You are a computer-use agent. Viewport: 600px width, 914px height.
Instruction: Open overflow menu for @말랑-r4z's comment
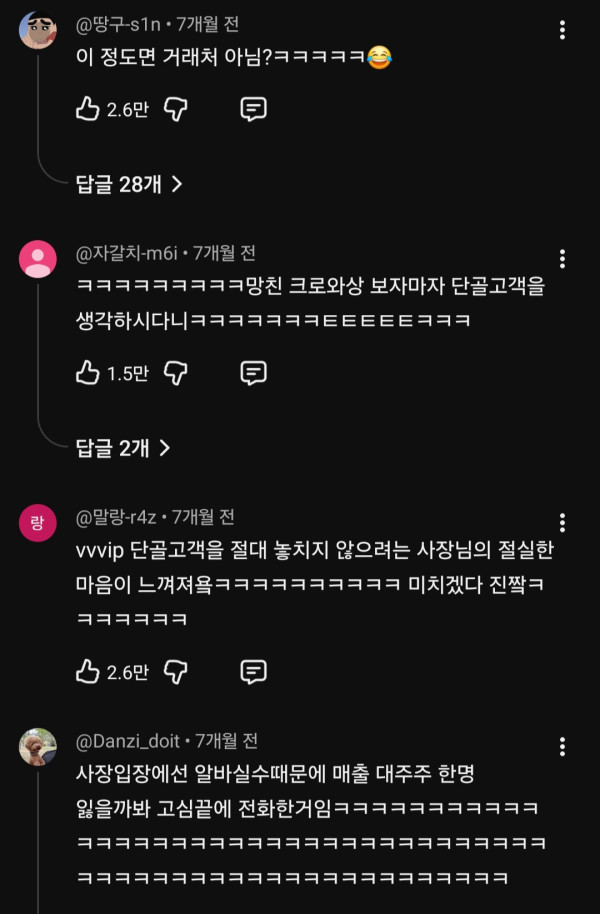(x=563, y=523)
